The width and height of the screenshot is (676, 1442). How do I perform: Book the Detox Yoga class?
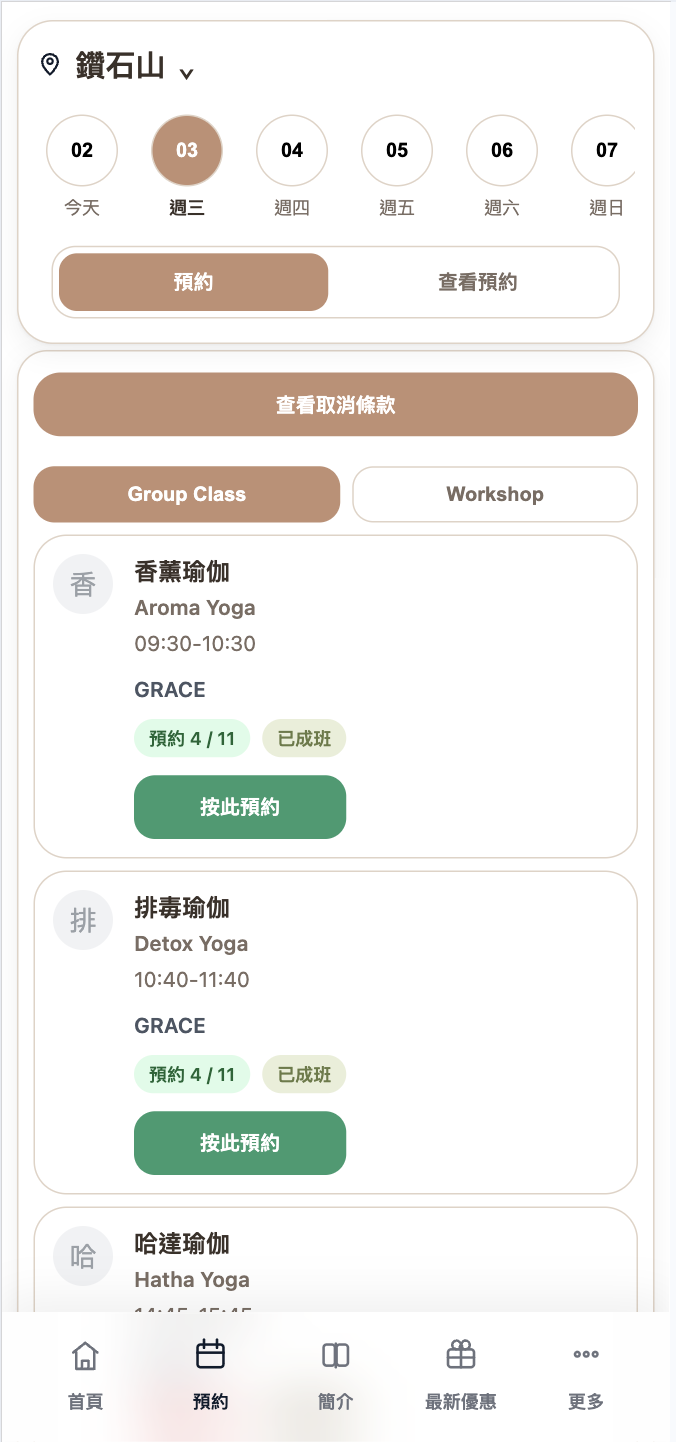[240, 1143]
